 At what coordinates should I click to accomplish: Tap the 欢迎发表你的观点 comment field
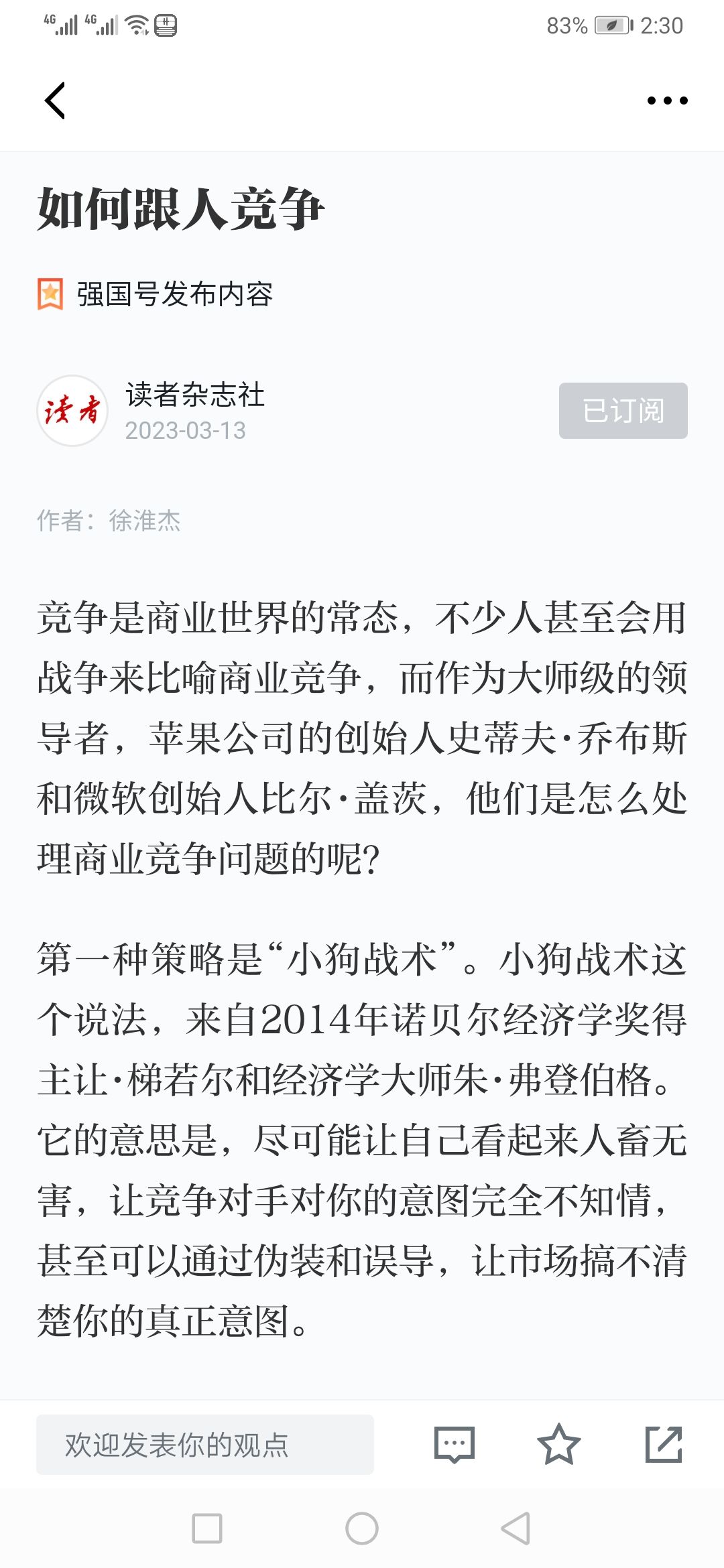[205, 1445]
